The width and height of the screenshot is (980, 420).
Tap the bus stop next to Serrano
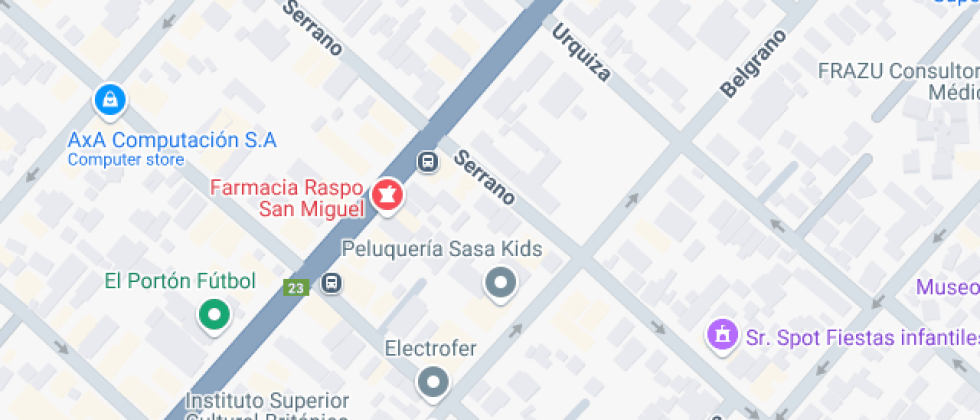pyautogui.click(x=428, y=162)
